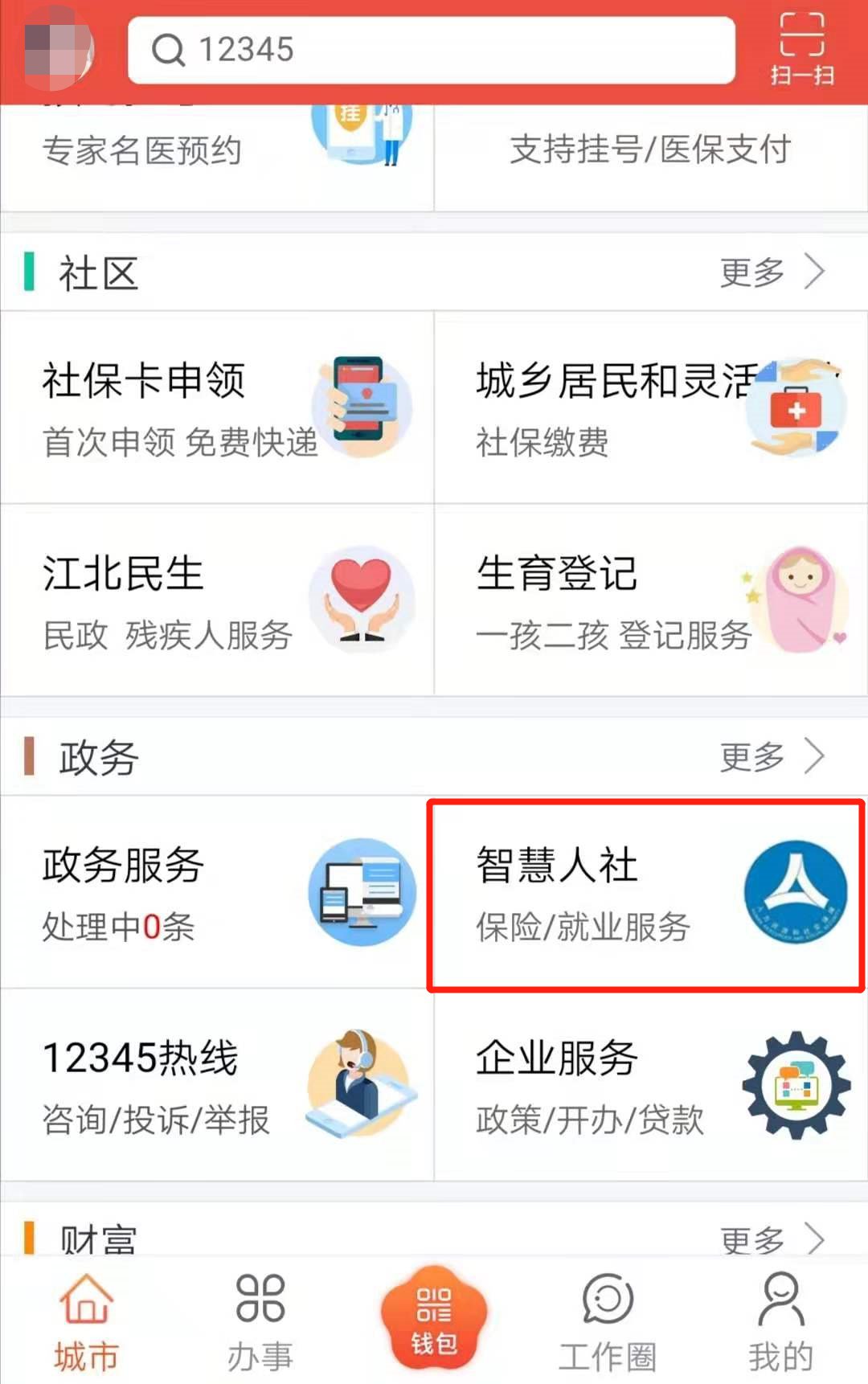
Task: Open the 社保卡申领 card
Action: point(217,407)
